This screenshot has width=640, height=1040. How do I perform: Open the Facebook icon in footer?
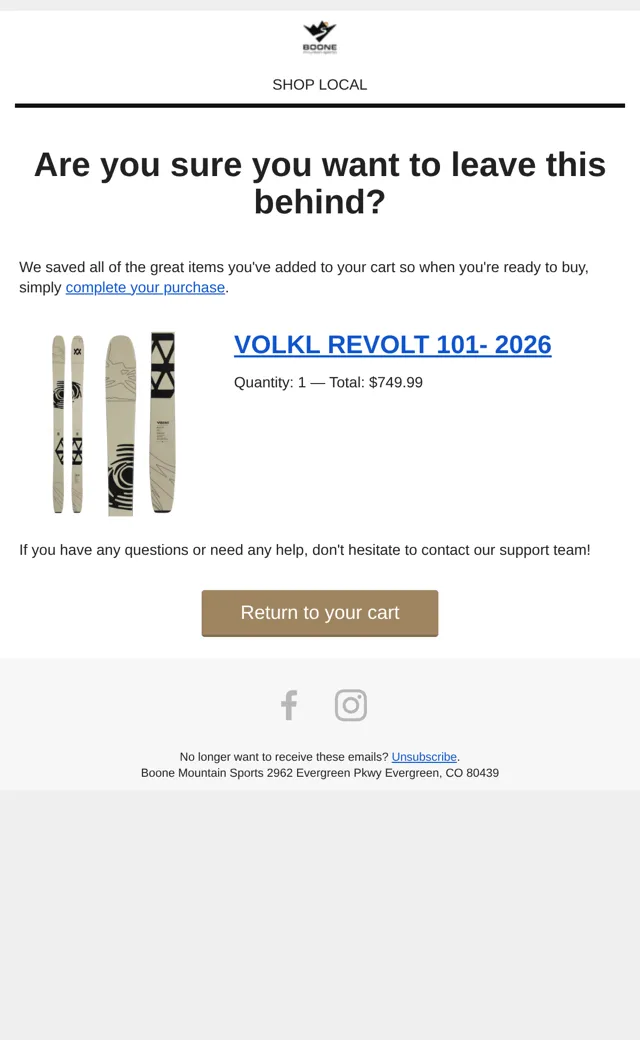289,705
